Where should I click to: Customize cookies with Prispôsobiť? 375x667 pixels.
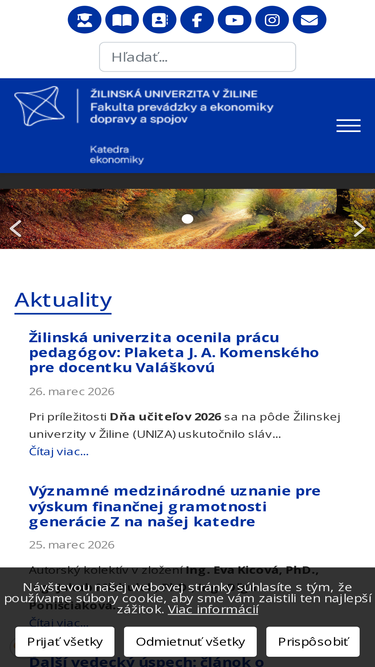313,641
